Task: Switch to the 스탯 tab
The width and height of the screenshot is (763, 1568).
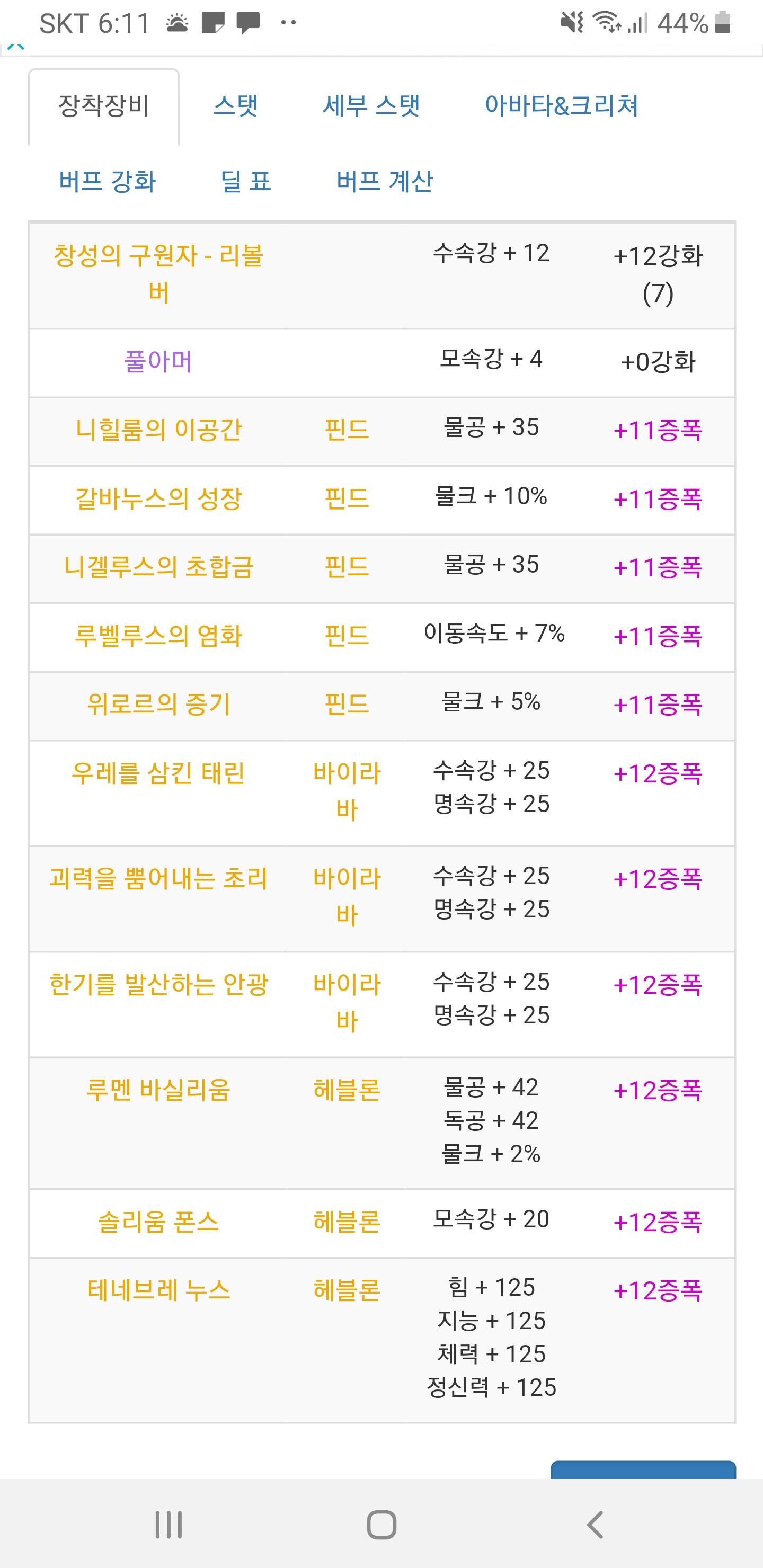Action: (x=236, y=106)
